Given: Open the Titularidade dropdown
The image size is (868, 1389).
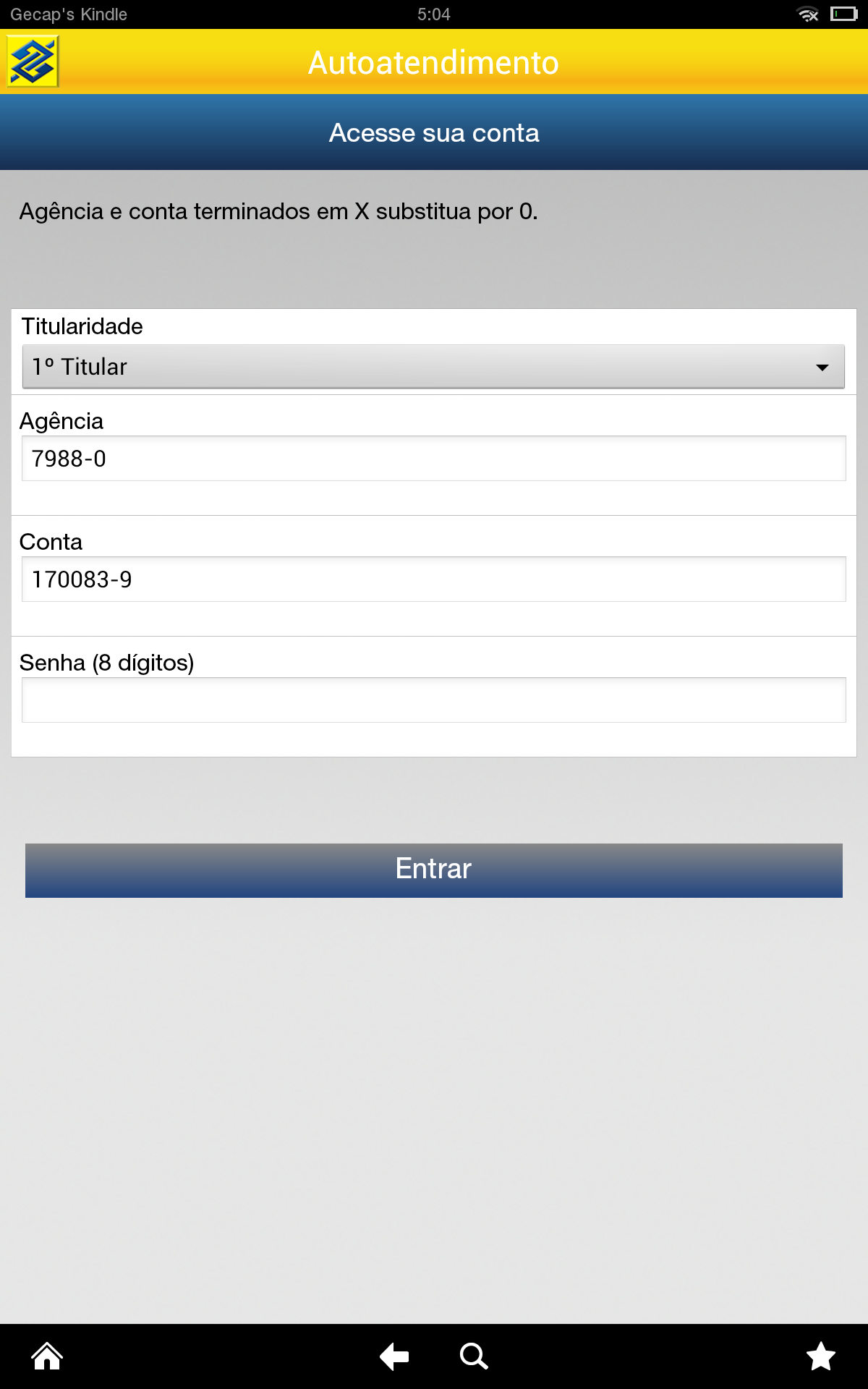Looking at the screenshot, I should [x=433, y=367].
